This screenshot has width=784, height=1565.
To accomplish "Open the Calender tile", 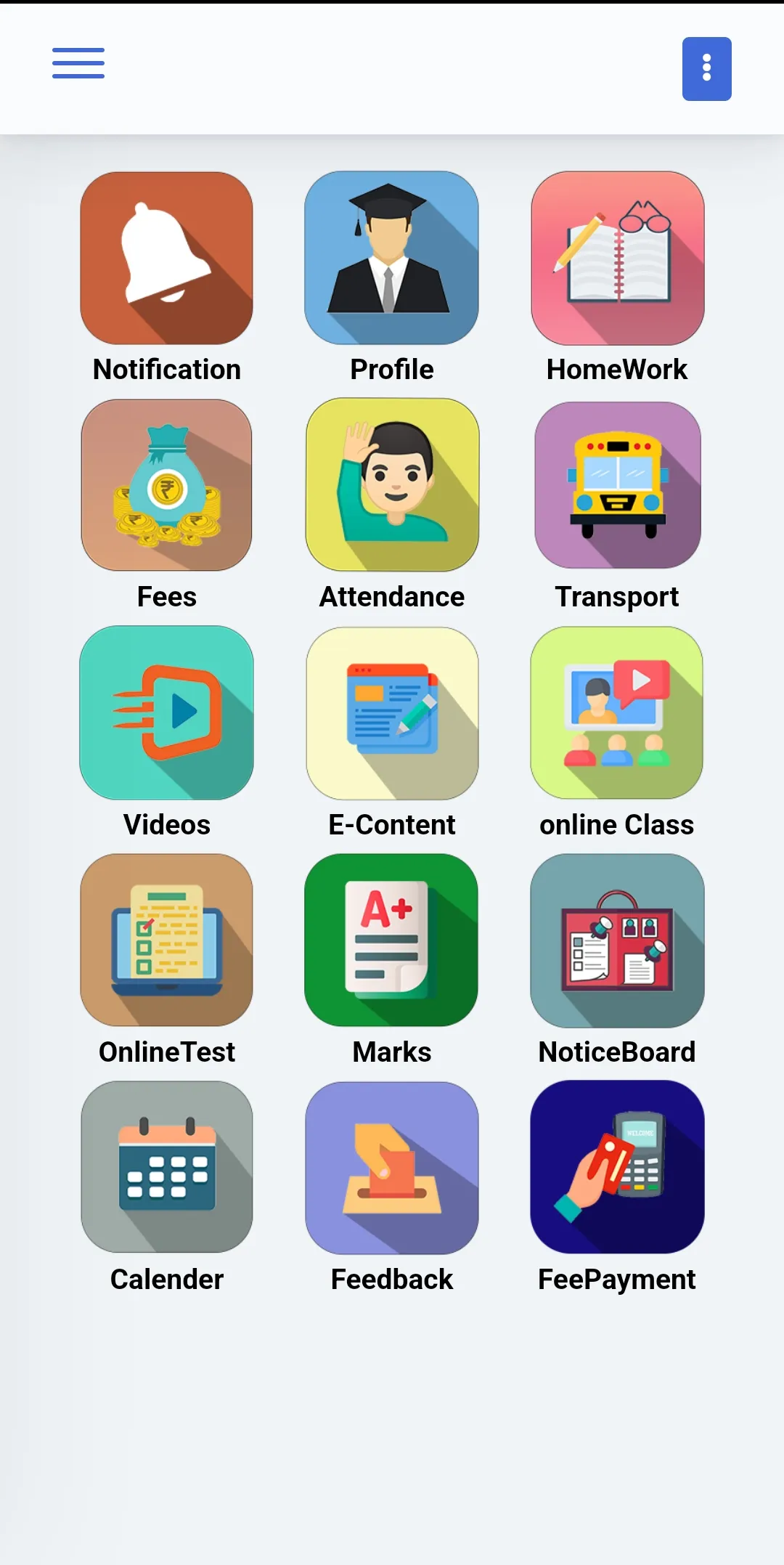I will pyautogui.click(x=167, y=1168).
